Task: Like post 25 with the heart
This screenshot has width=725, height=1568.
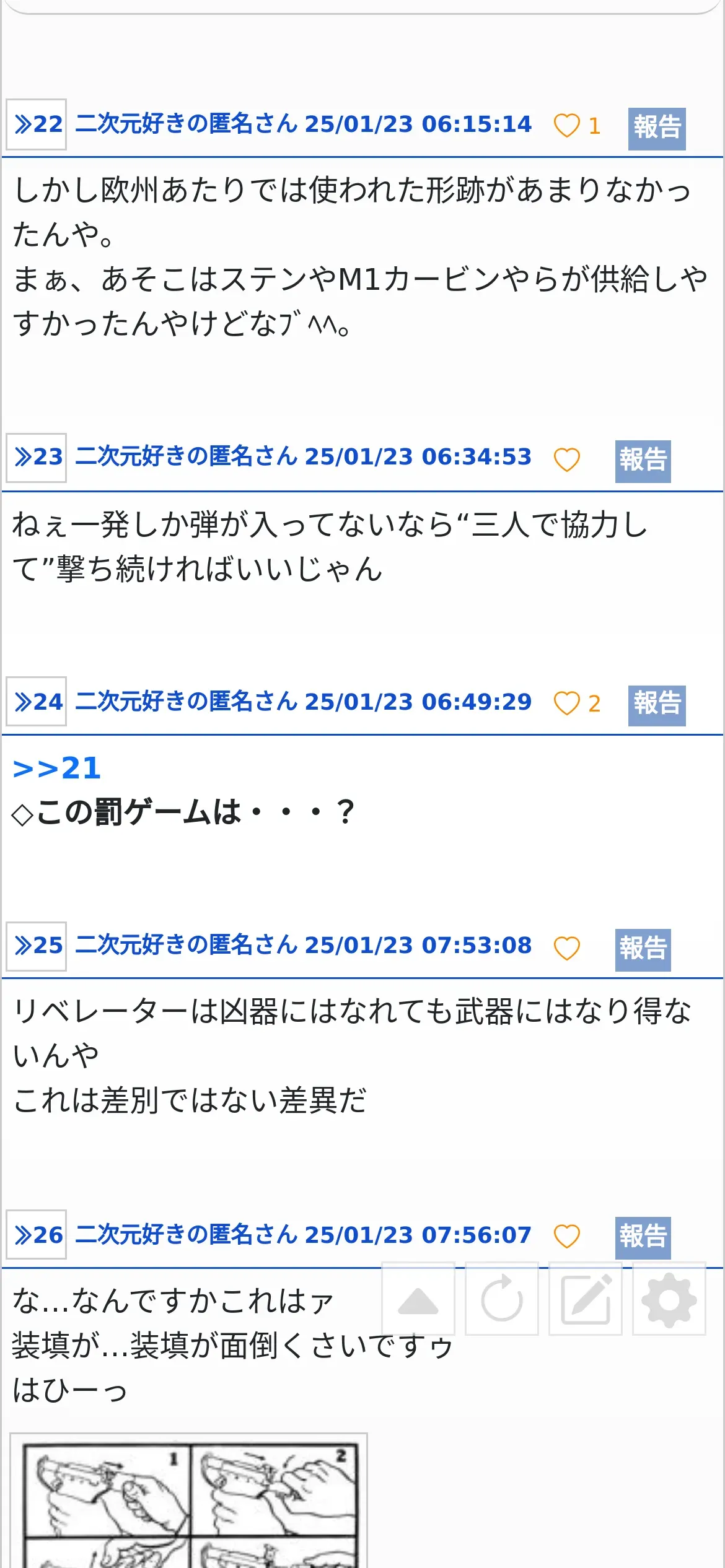Action: pyautogui.click(x=566, y=948)
